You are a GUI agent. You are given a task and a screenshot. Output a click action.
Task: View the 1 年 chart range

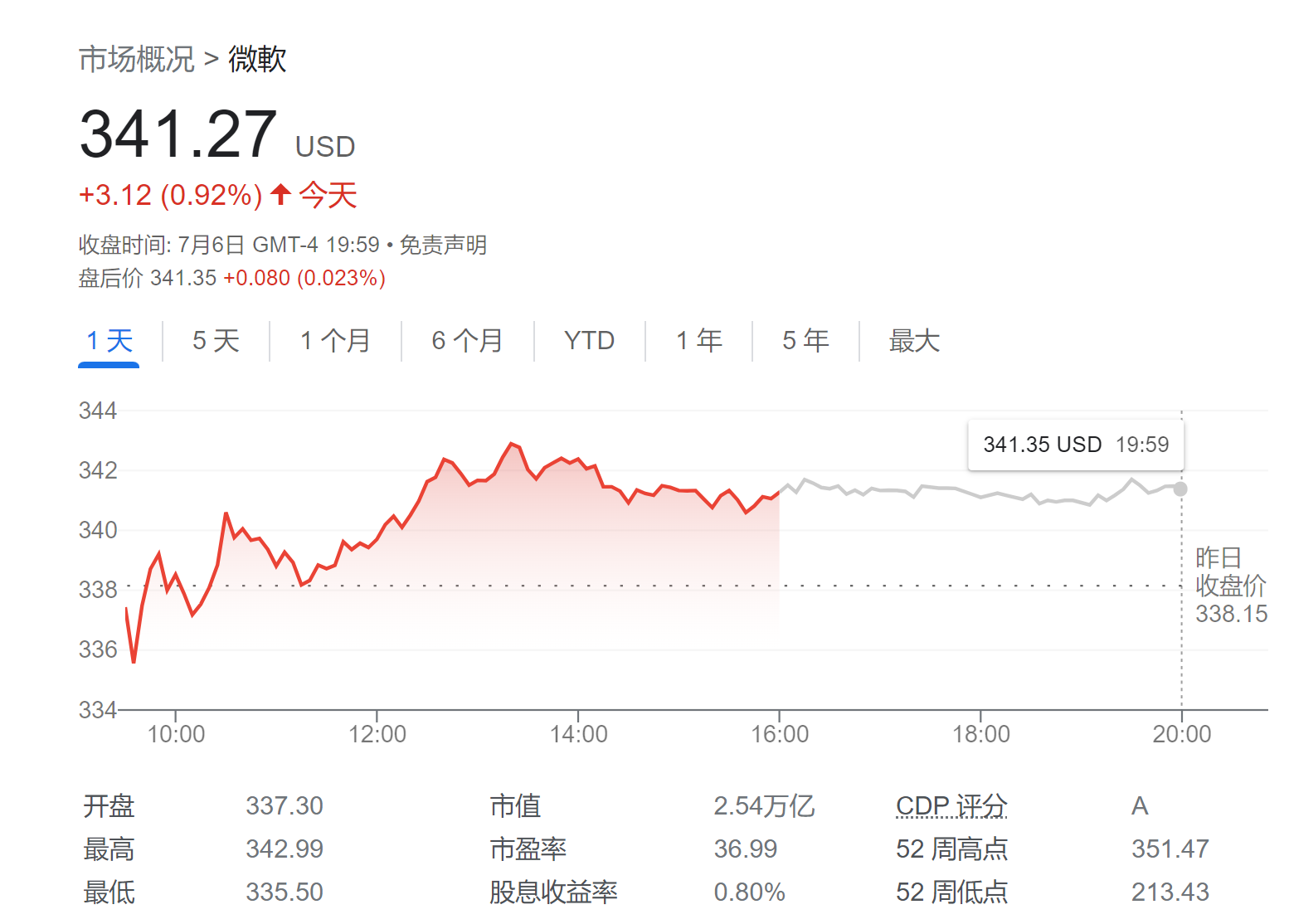698,341
